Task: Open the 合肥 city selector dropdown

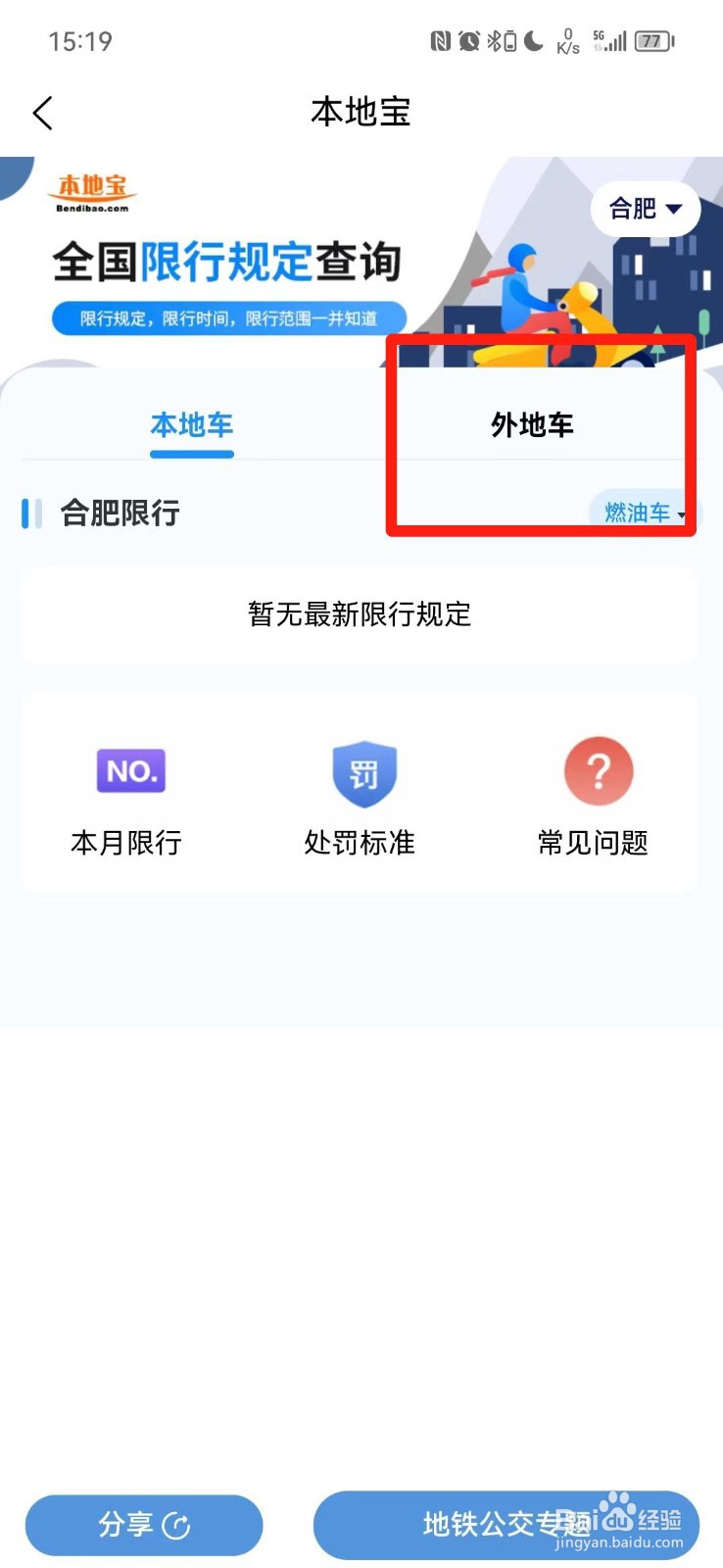Action: coord(644,208)
